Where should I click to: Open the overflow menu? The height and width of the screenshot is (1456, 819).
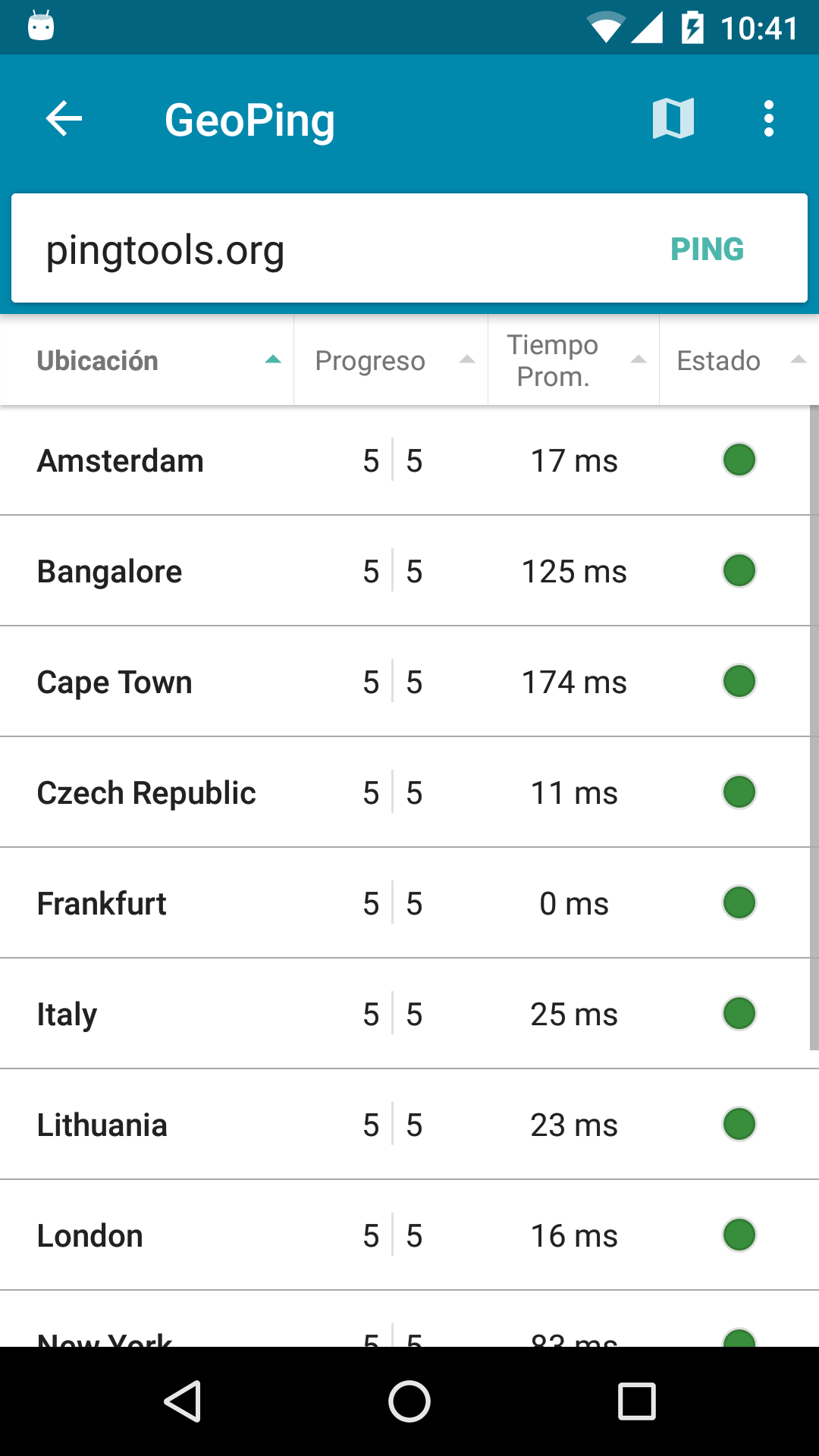[769, 119]
